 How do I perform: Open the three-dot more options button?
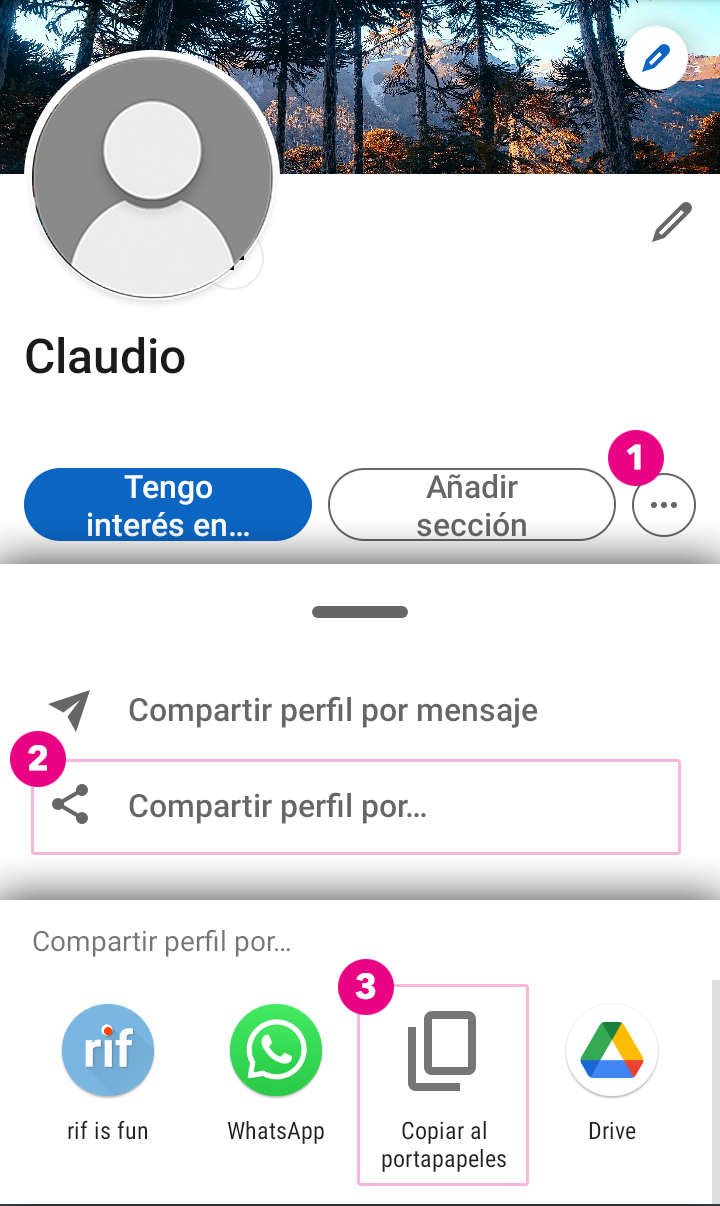[663, 506]
